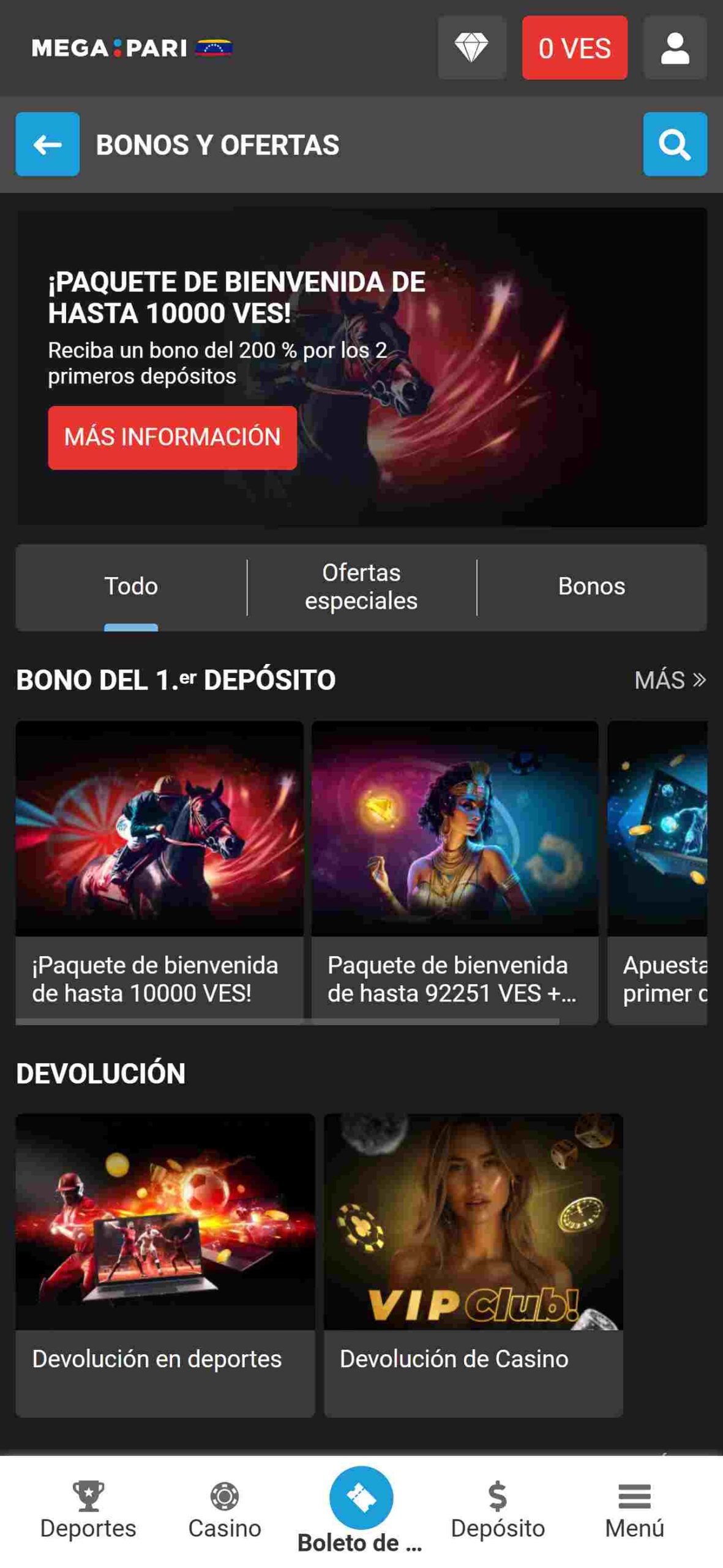Open the Depósito section

point(498,1510)
